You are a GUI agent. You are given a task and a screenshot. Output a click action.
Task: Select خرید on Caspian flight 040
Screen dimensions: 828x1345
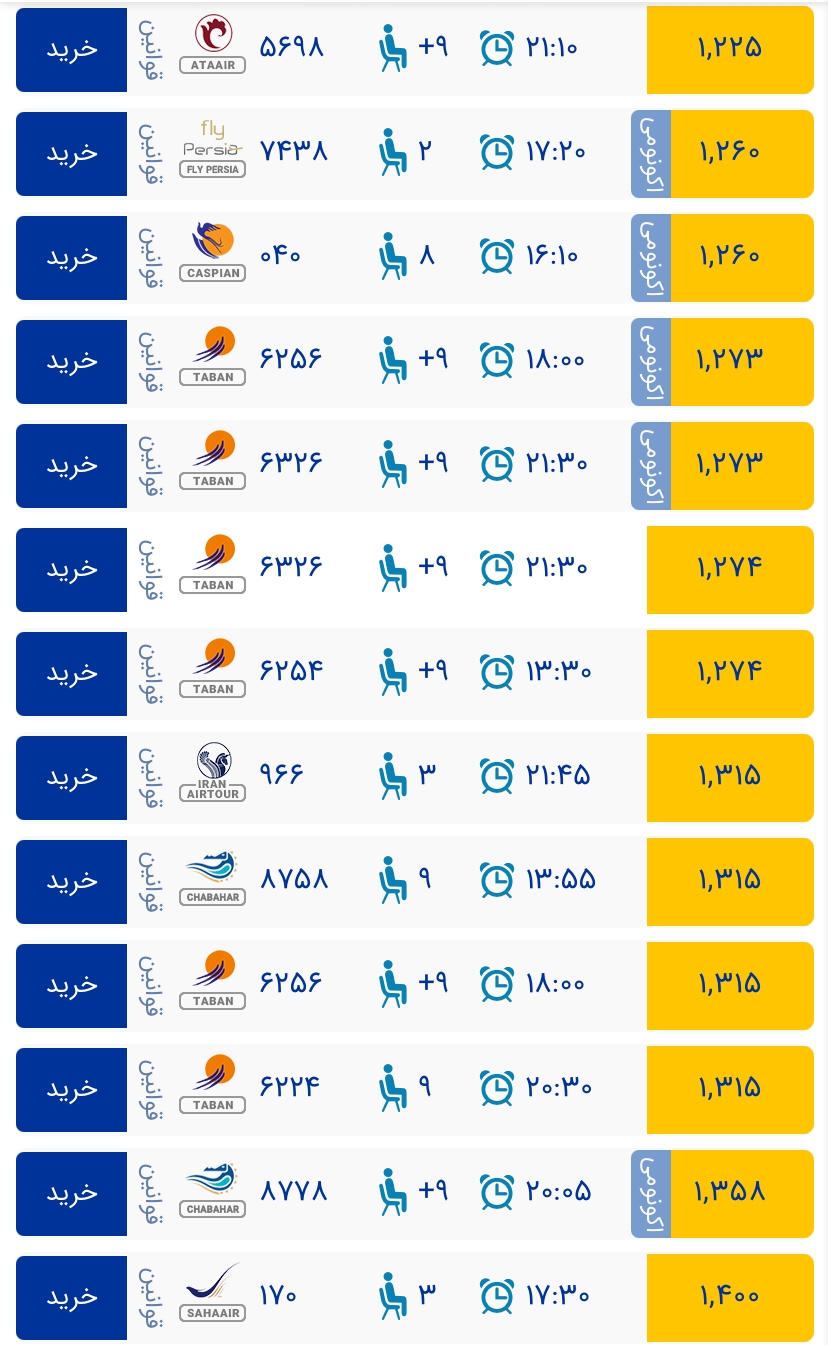(71, 257)
